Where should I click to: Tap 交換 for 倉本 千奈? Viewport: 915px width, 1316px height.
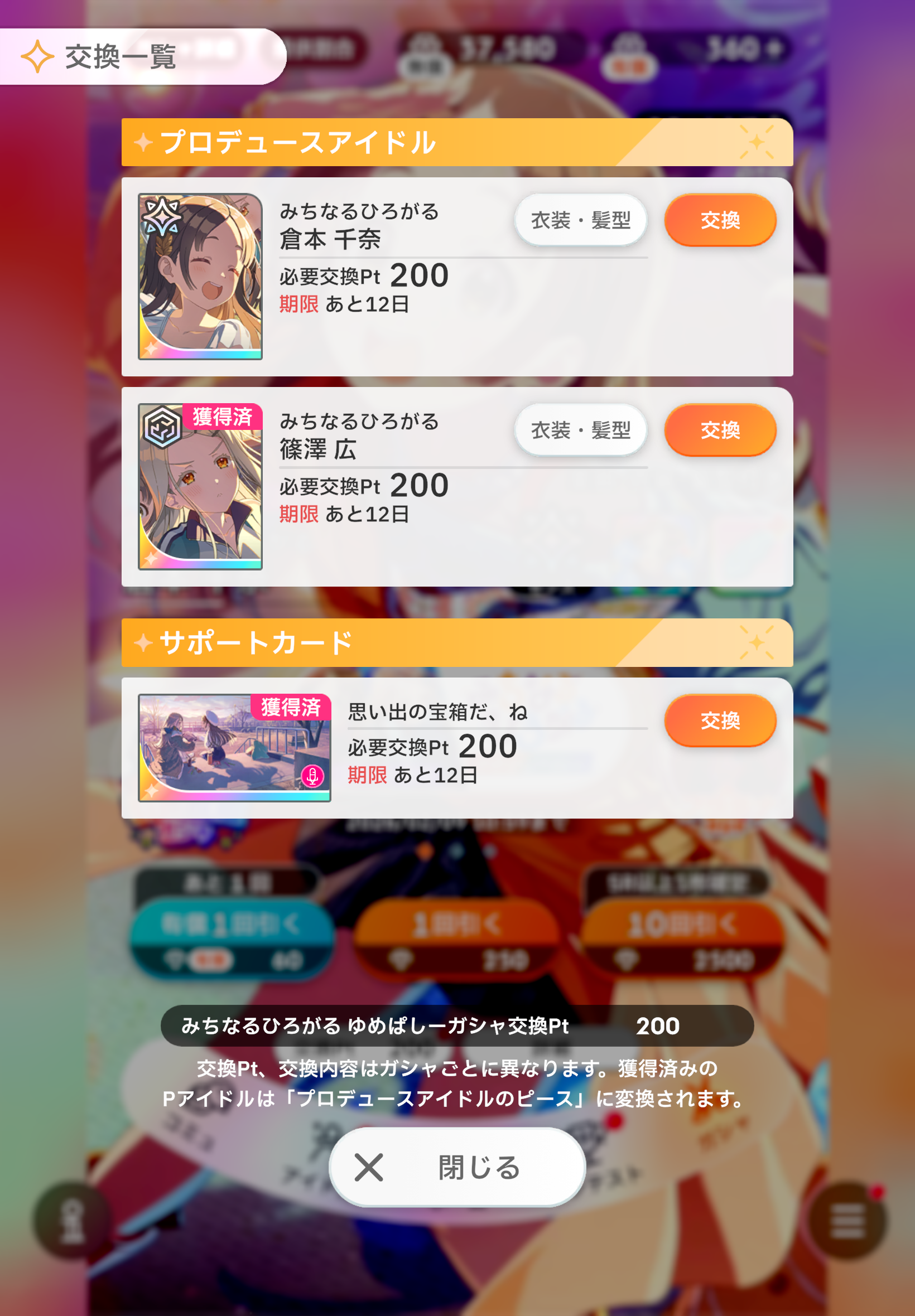[720, 220]
